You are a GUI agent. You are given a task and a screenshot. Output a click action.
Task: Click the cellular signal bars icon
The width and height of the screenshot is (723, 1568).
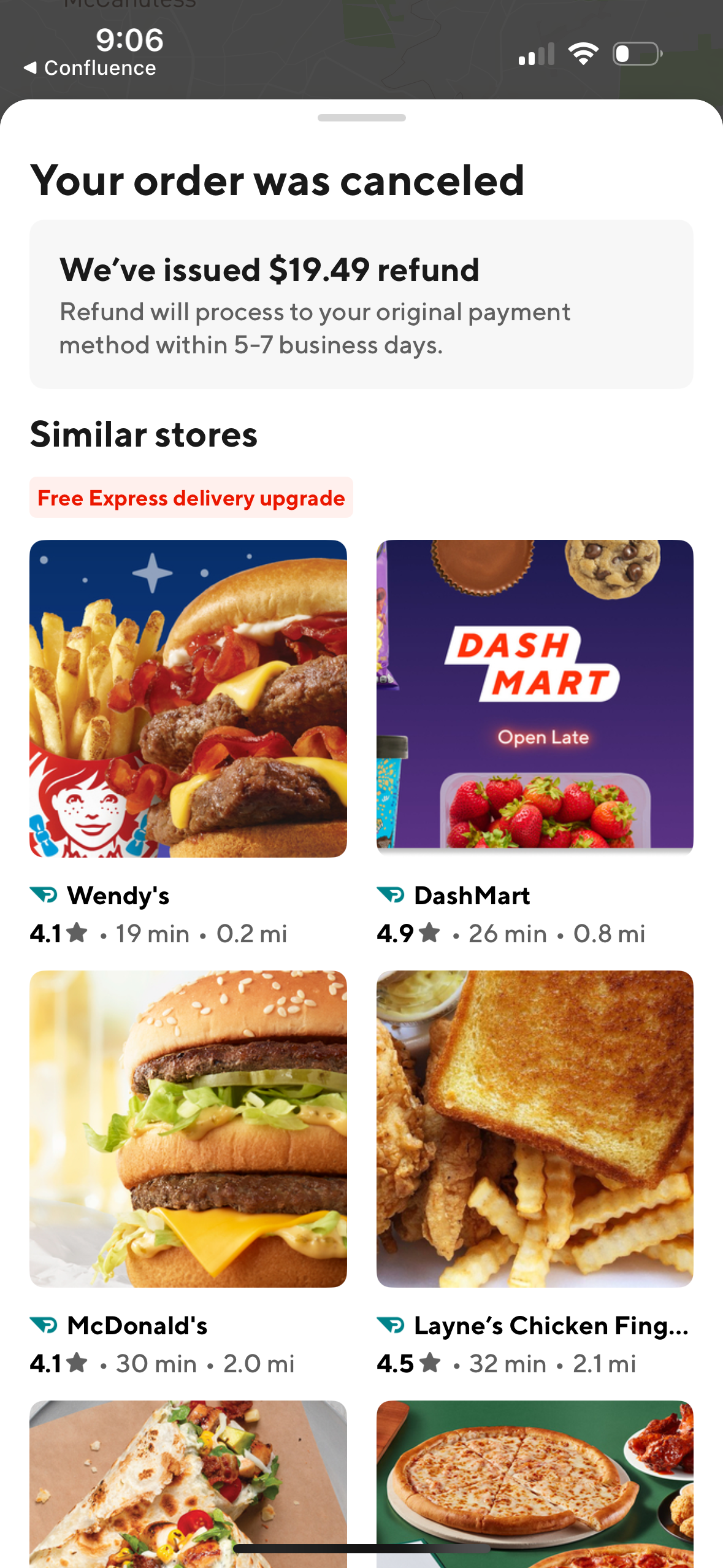(x=535, y=54)
